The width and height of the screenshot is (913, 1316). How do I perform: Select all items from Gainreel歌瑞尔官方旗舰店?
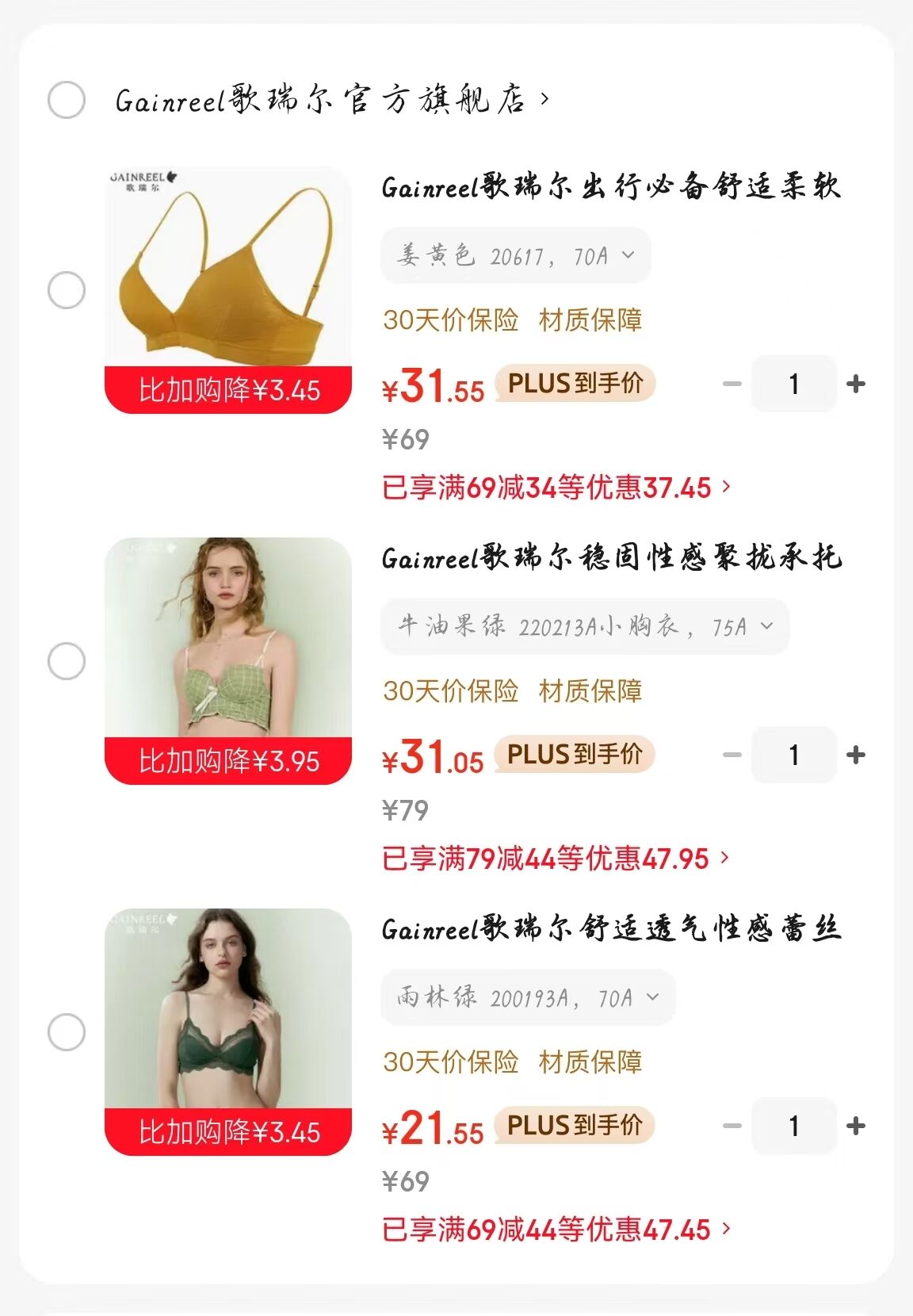(x=67, y=100)
